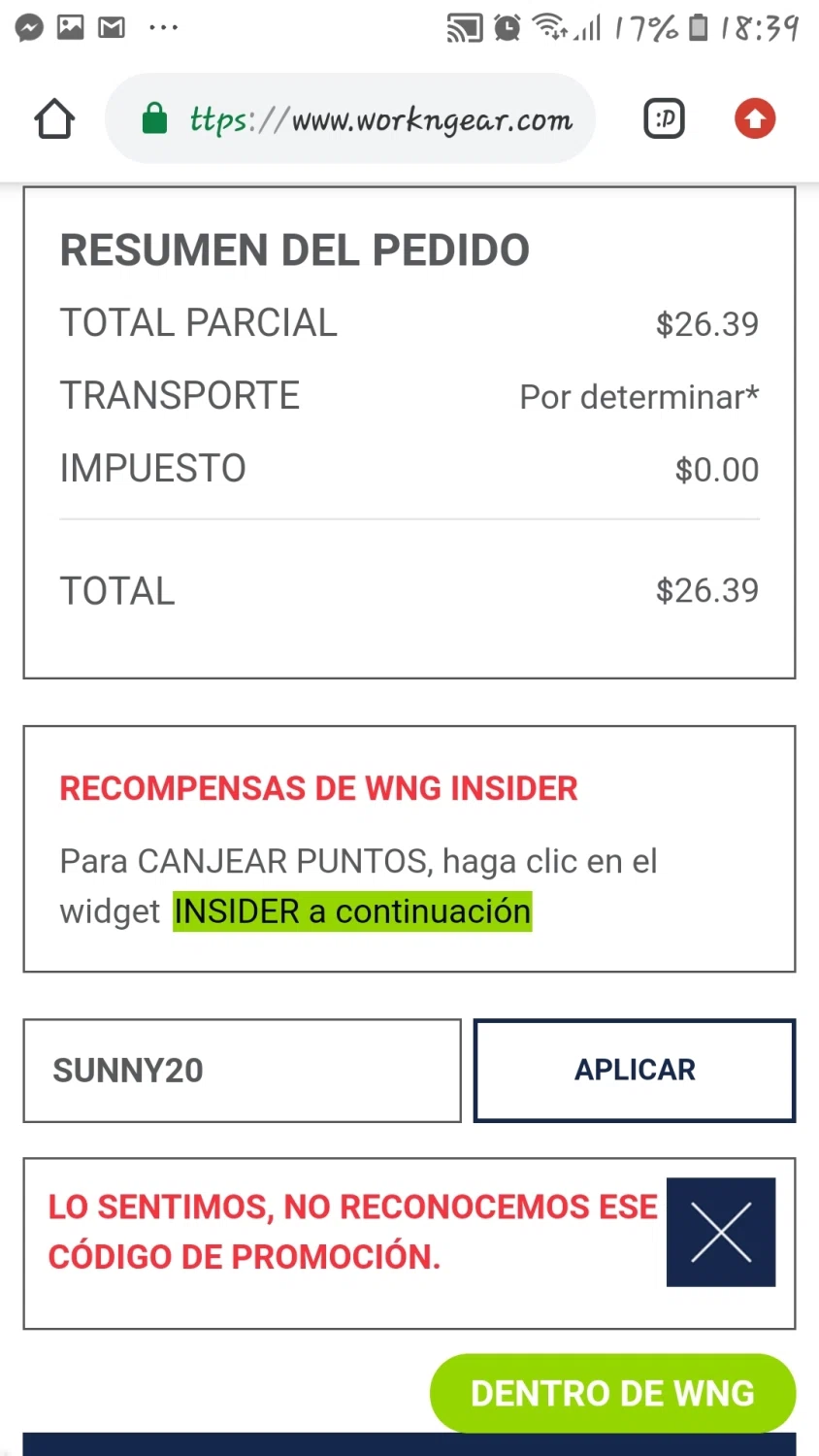Tap the SUNNY20 promo code field
The image size is (819, 1456).
point(242,1071)
